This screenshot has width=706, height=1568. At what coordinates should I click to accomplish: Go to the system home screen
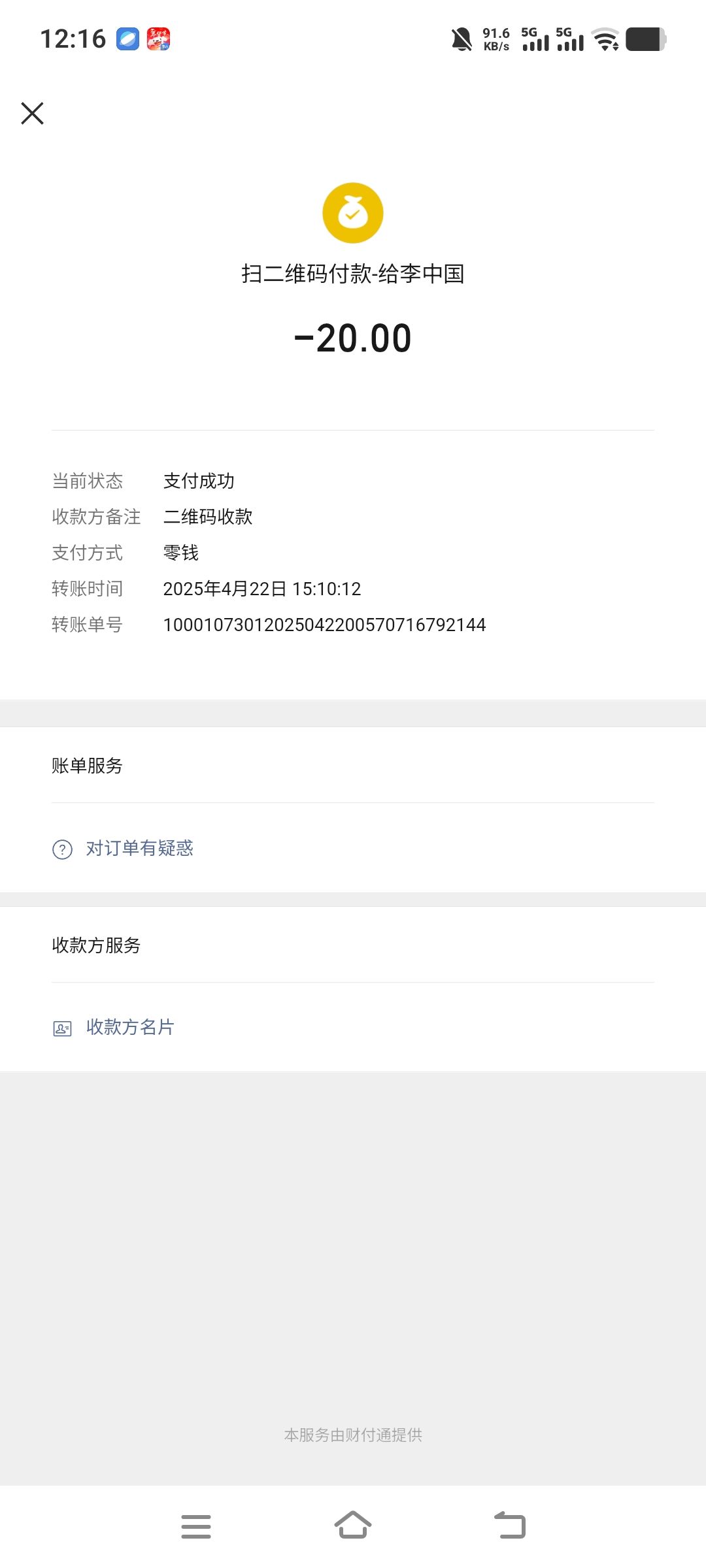click(353, 1526)
